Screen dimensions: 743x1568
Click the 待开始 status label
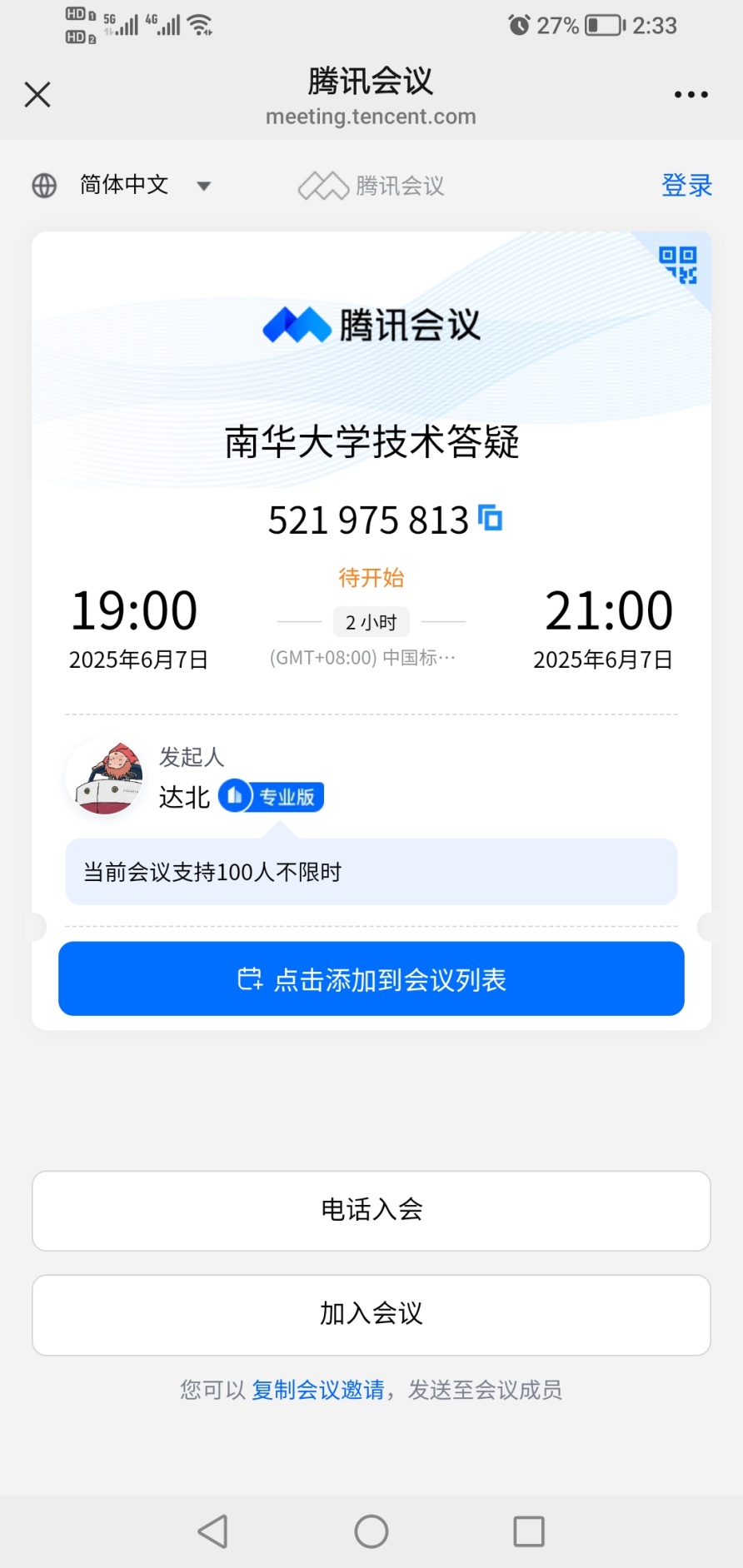point(371,577)
